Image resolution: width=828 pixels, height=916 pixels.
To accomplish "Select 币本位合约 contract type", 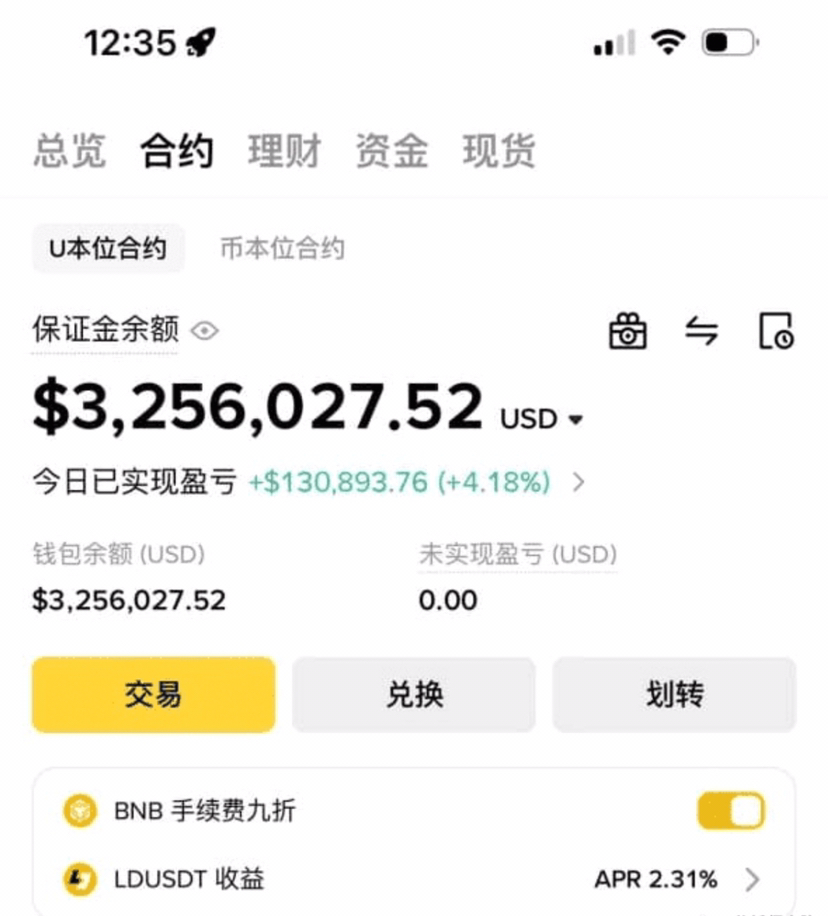I will pyautogui.click(x=282, y=249).
